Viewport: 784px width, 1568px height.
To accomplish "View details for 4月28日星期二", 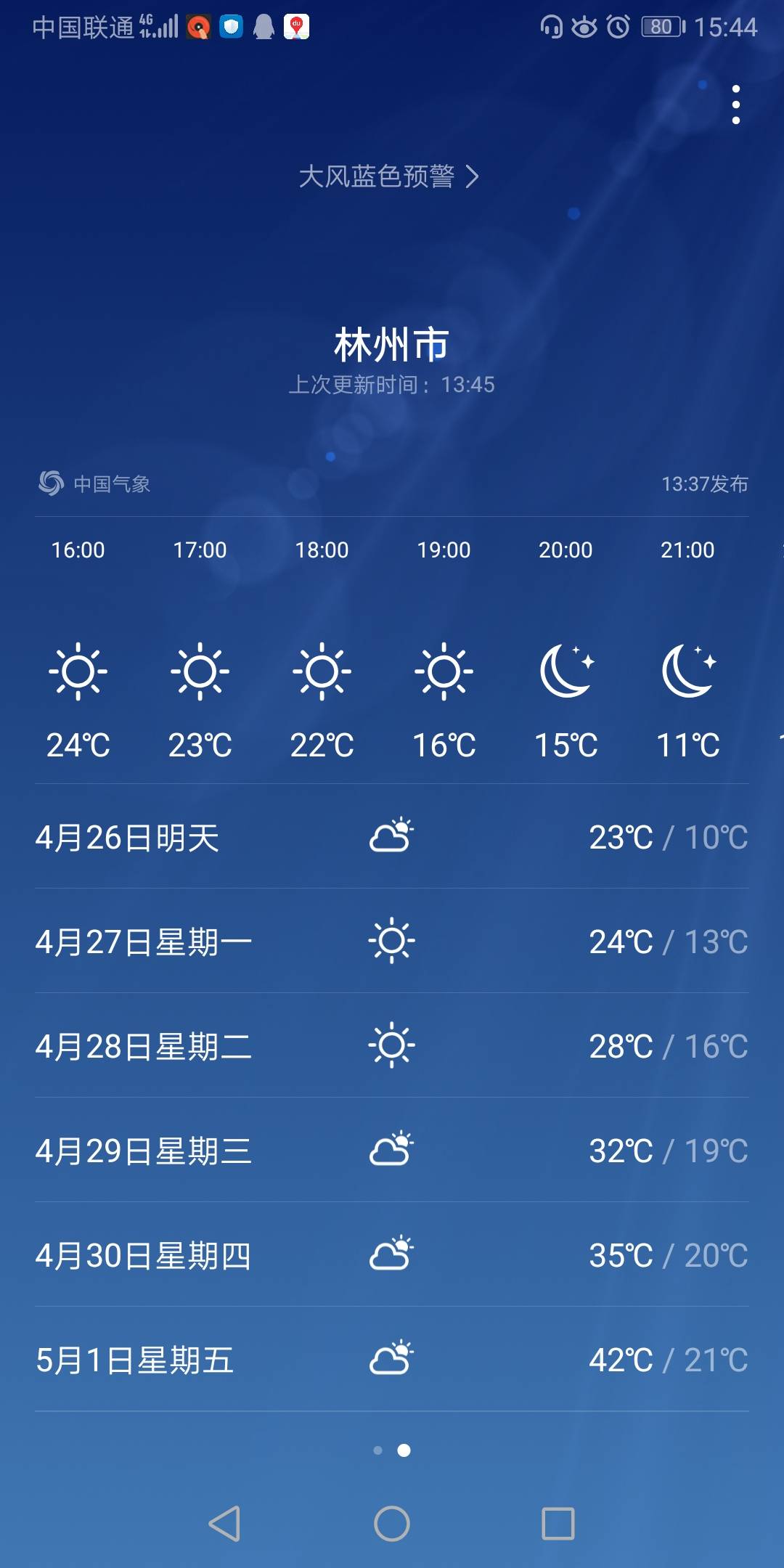I will click(x=392, y=1046).
